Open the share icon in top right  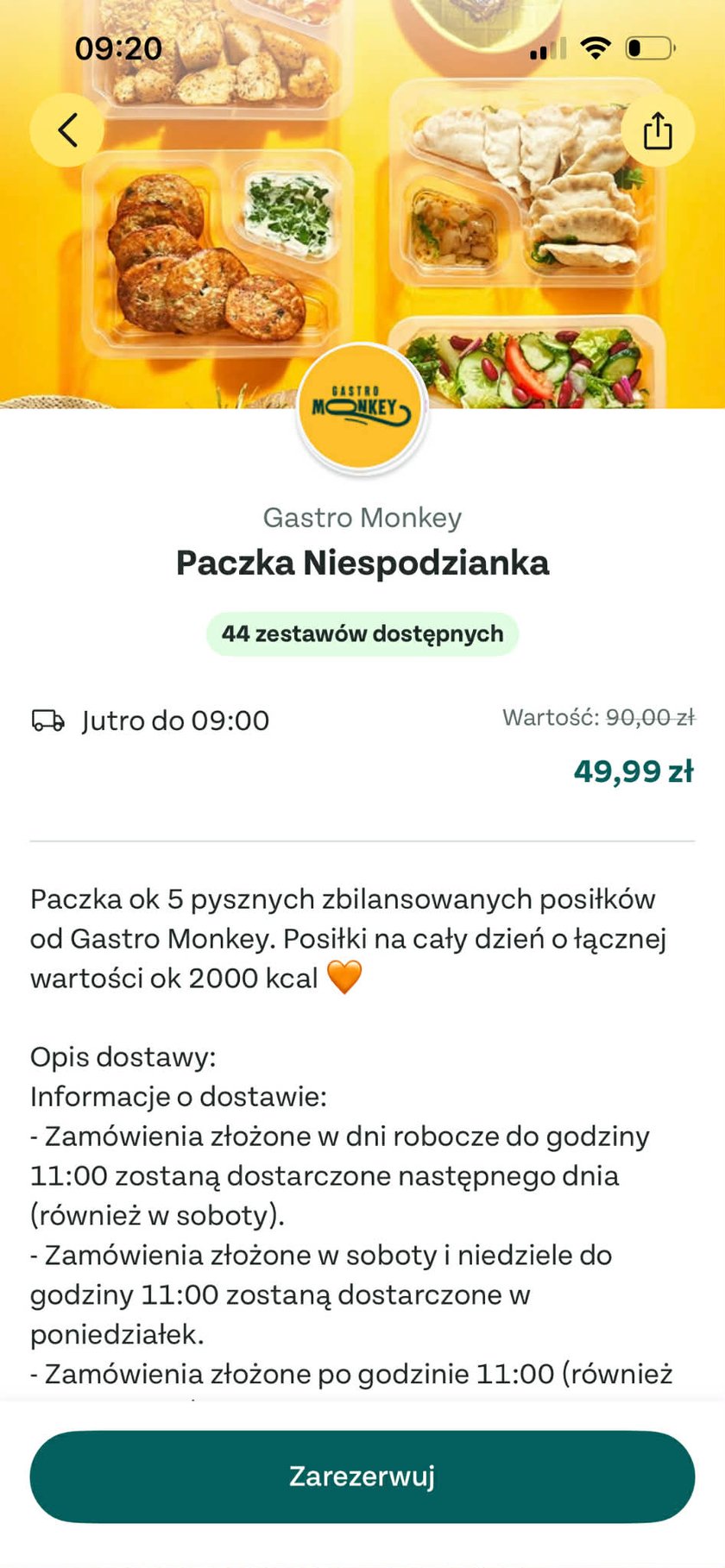pos(658,130)
